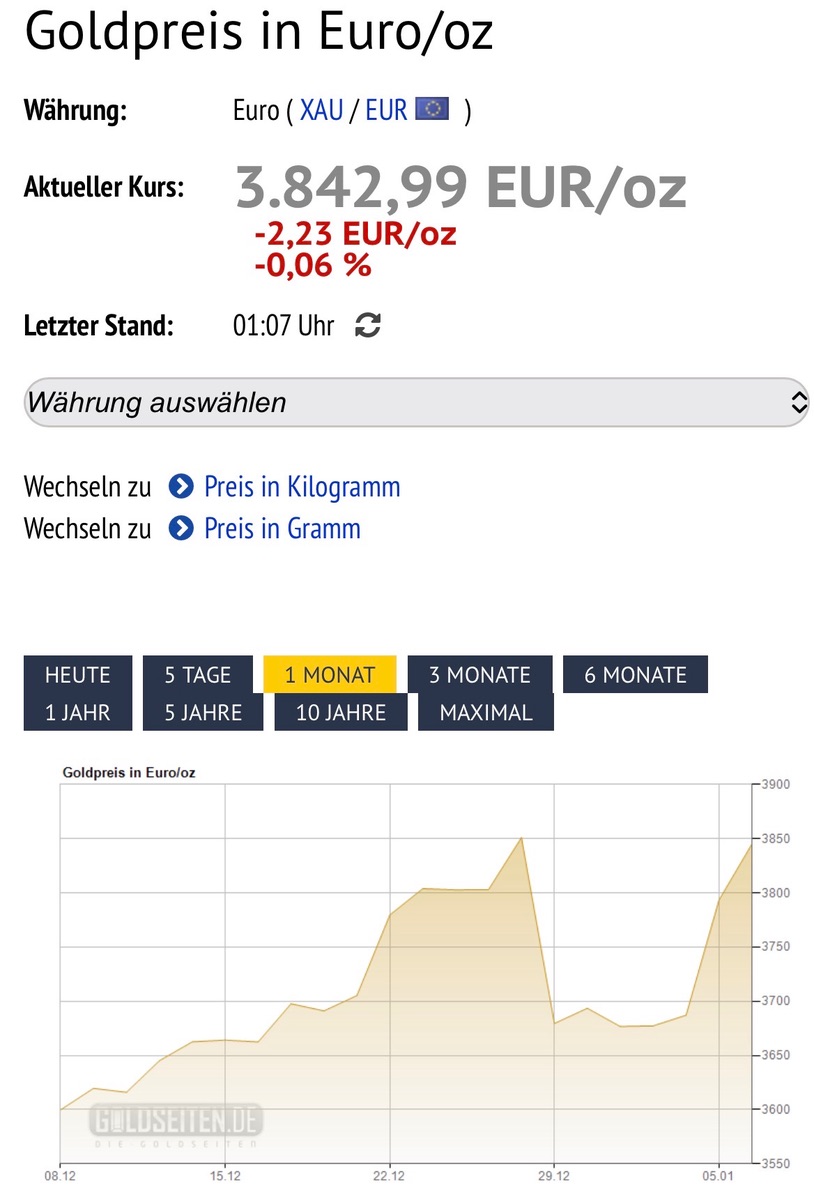814x1200 pixels.
Task: Switch to Preis in Gramm
Action: pos(281,528)
